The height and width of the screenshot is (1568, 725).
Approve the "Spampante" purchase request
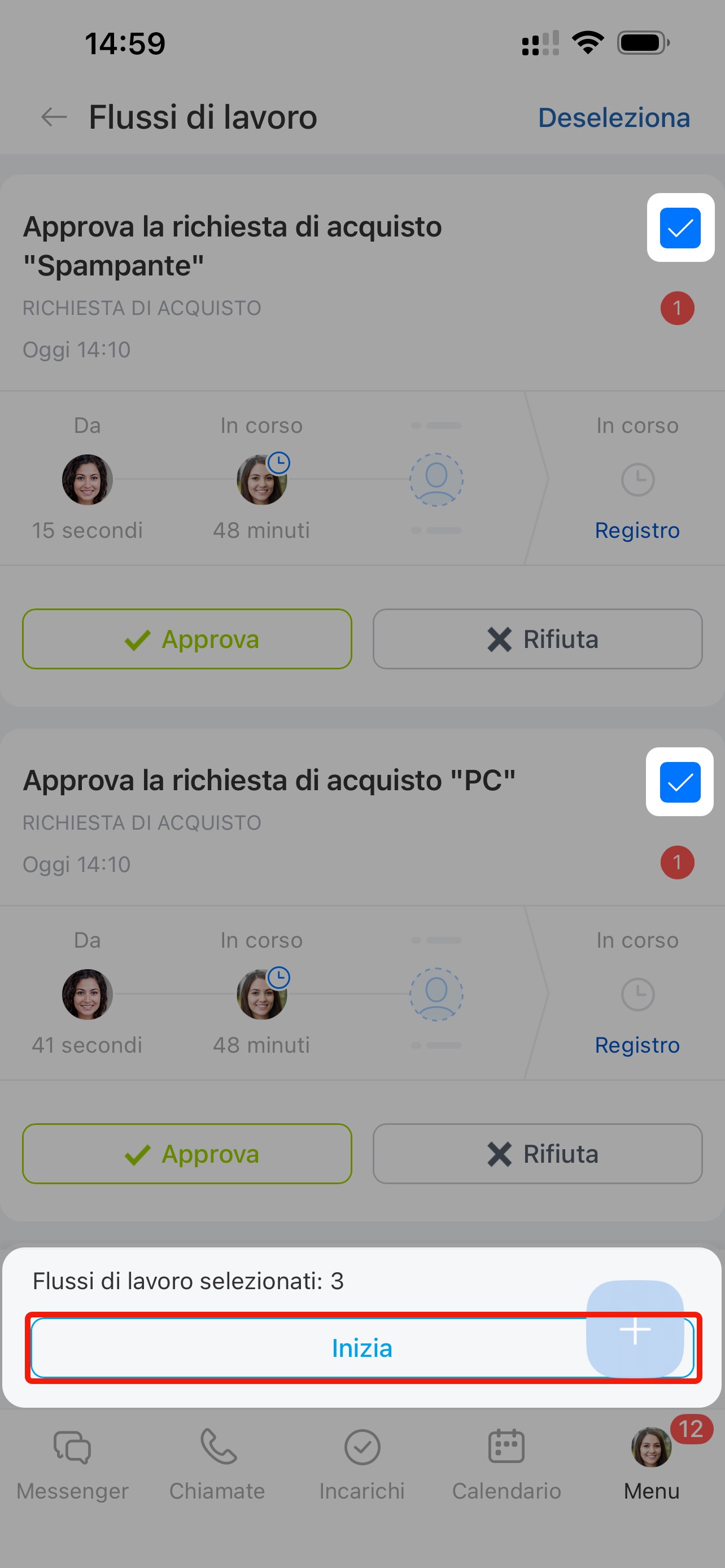187,639
